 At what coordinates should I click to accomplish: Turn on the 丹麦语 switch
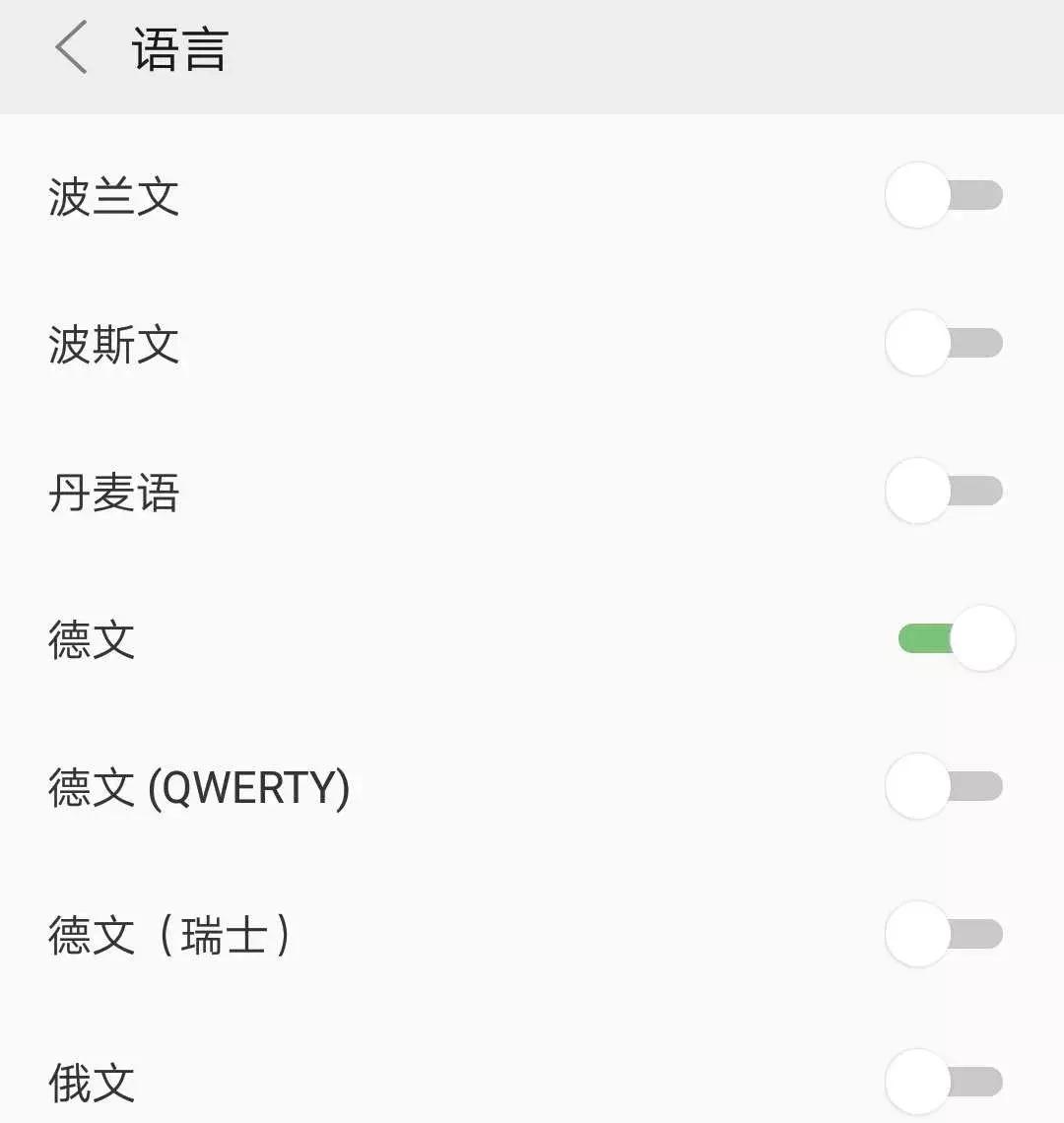[944, 490]
